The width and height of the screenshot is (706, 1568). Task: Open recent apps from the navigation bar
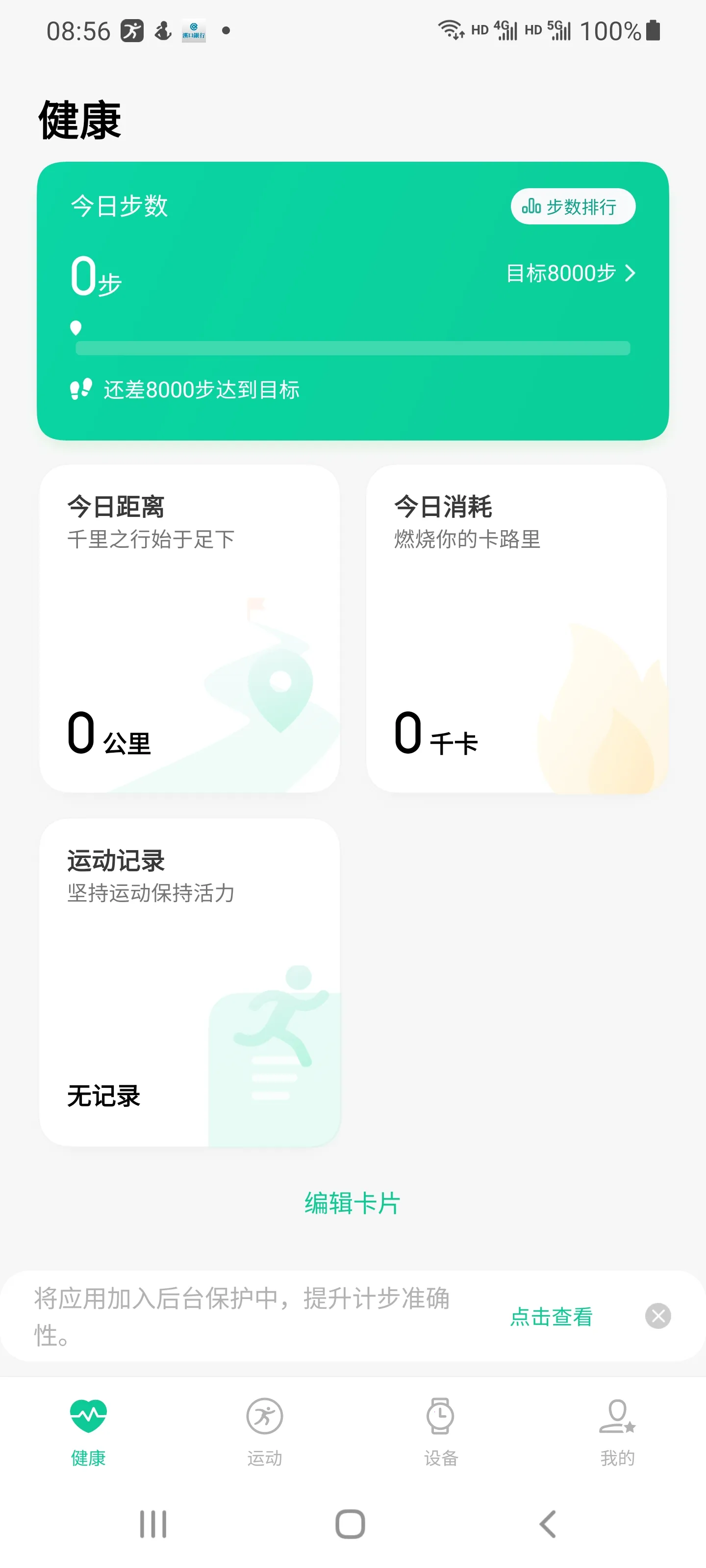click(153, 1524)
